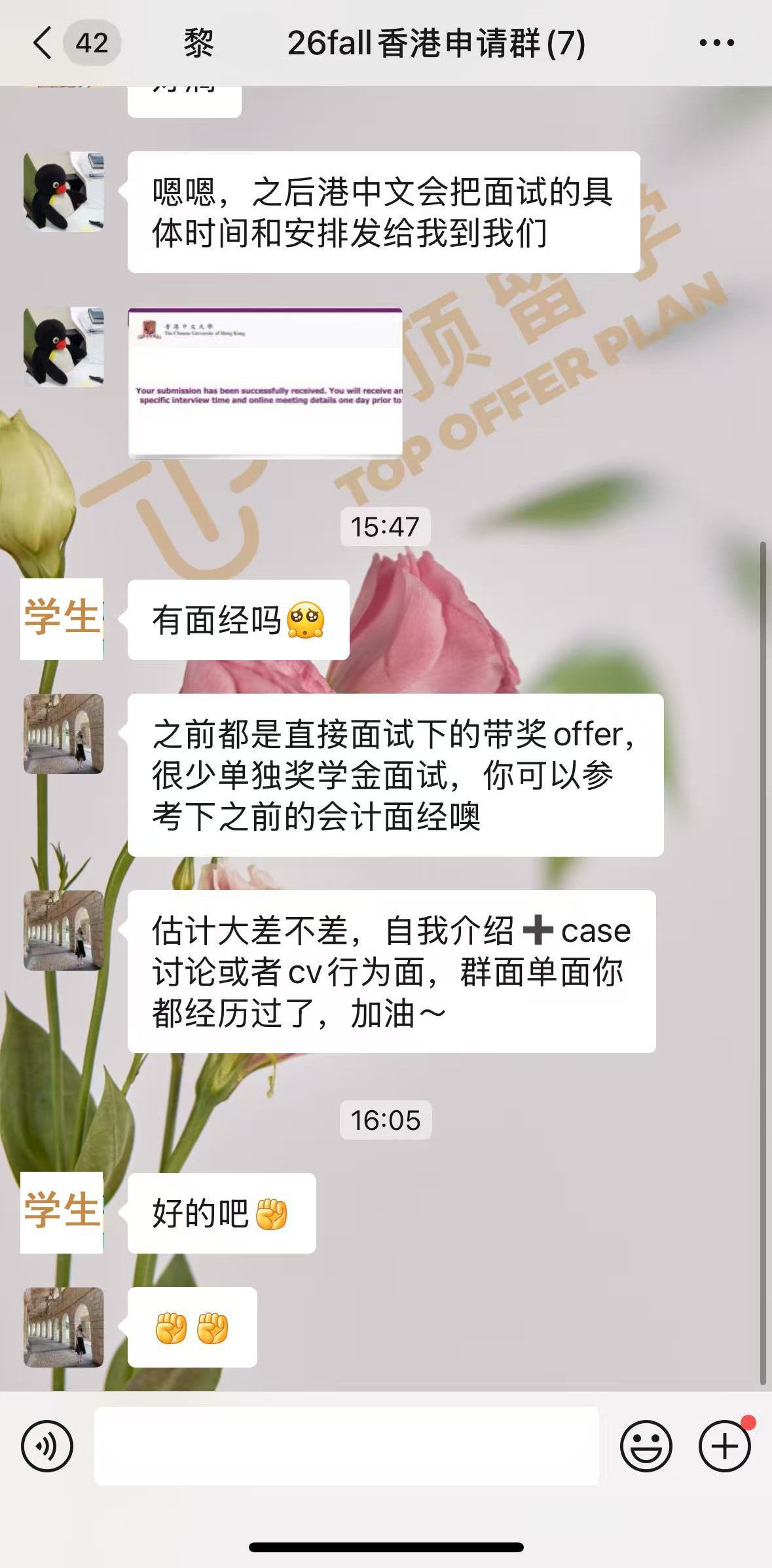Switch to voice message input

tap(47, 1446)
